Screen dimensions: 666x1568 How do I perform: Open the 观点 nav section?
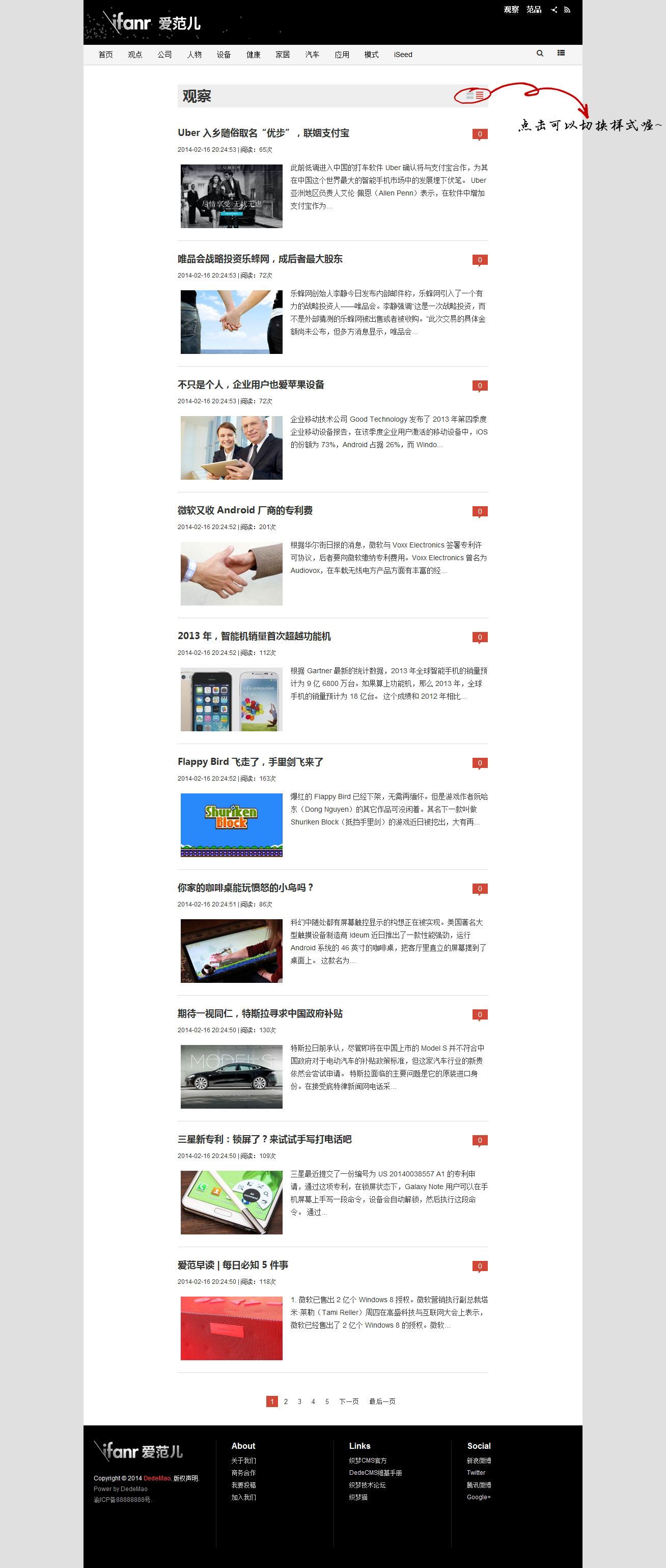point(134,55)
